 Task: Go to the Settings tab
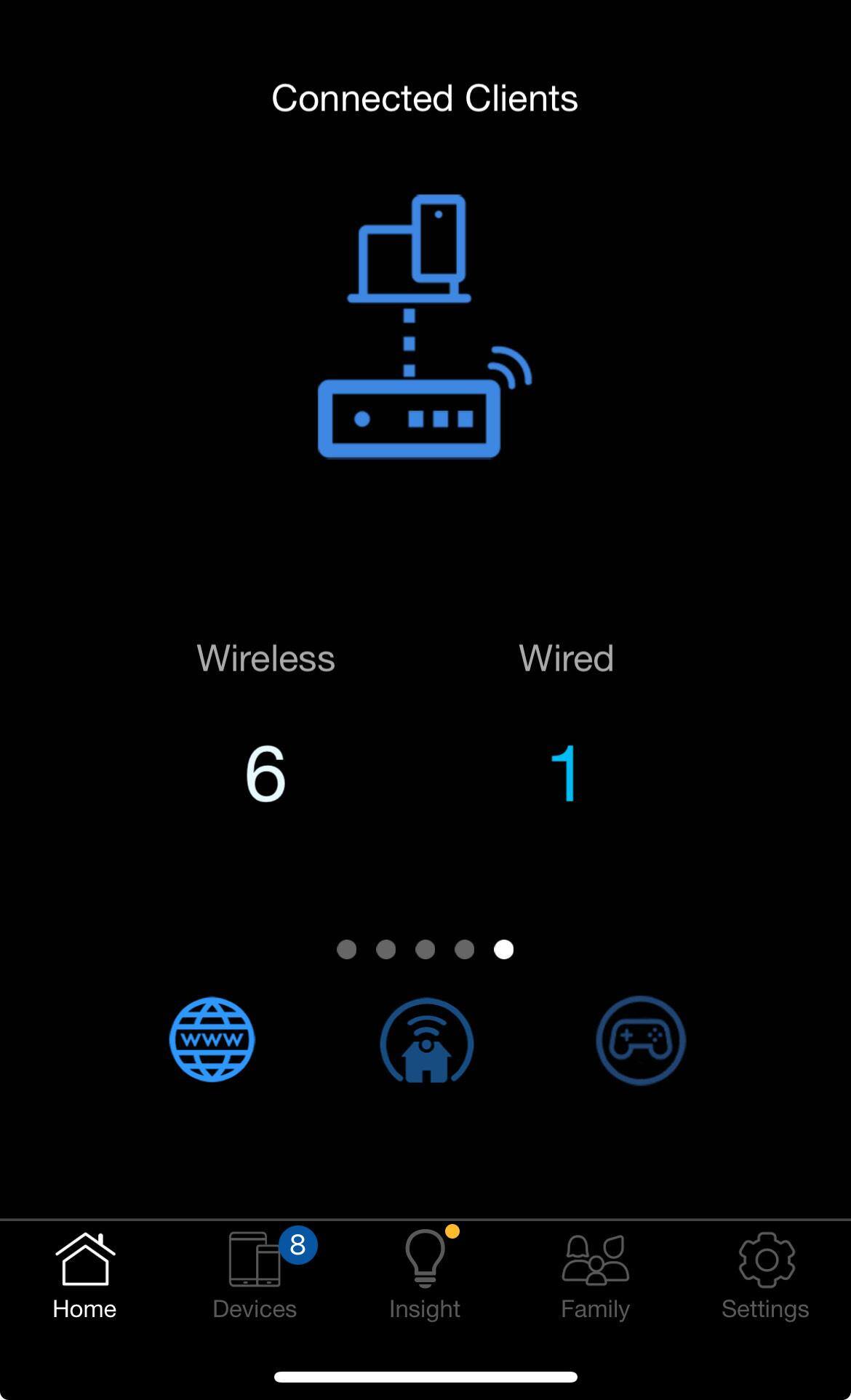(765, 1275)
